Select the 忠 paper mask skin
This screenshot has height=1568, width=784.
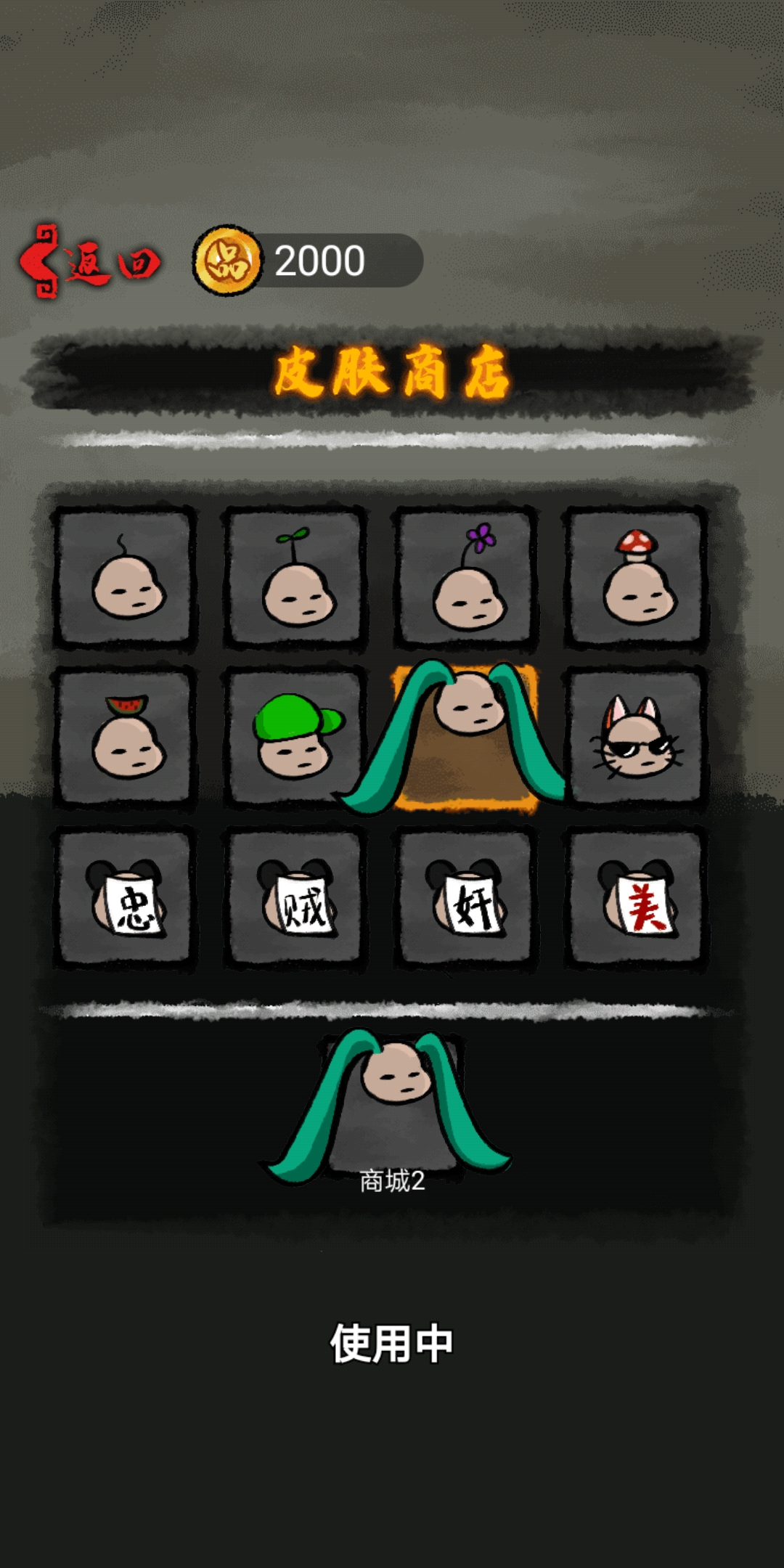point(125,899)
